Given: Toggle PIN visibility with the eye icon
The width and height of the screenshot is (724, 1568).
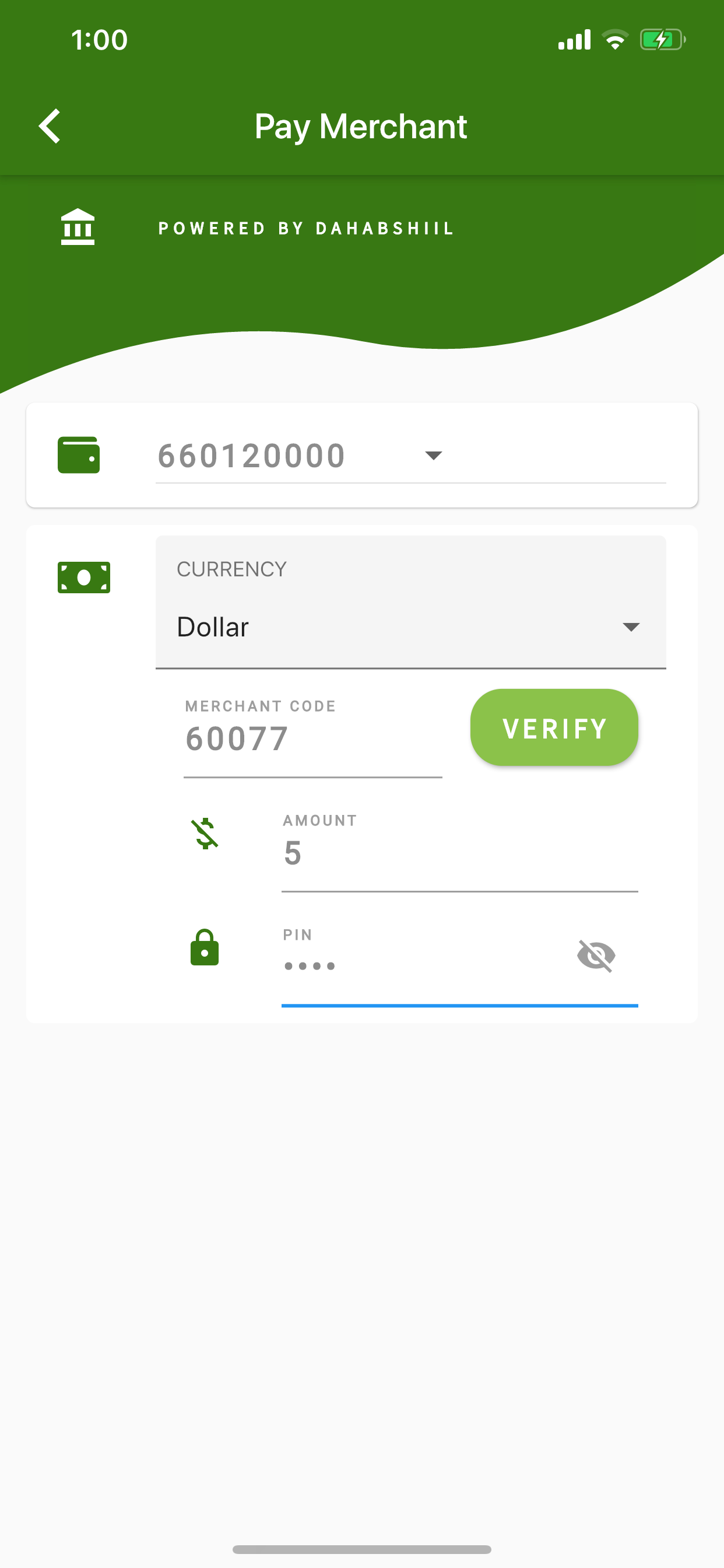Looking at the screenshot, I should coord(595,955).
